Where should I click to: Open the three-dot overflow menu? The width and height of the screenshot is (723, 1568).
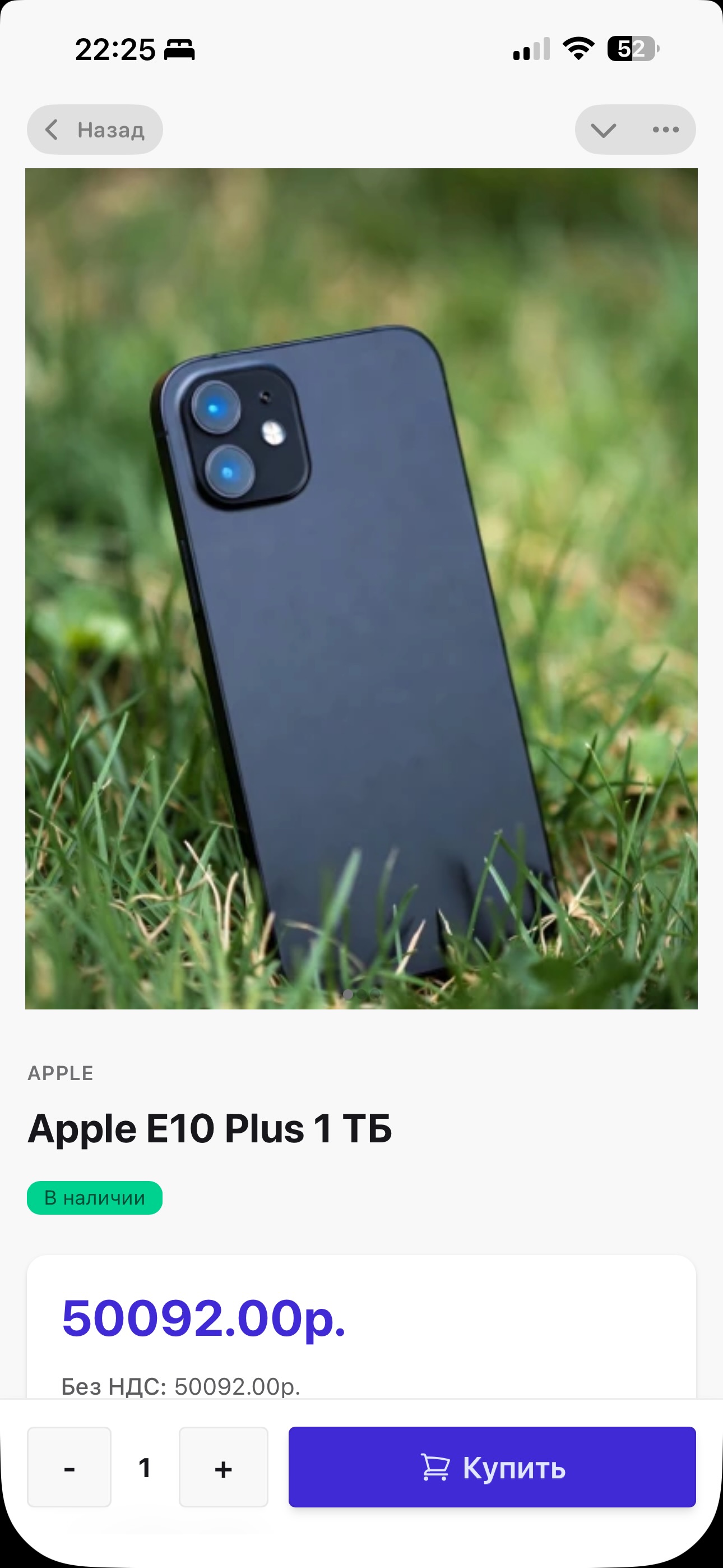665,130
